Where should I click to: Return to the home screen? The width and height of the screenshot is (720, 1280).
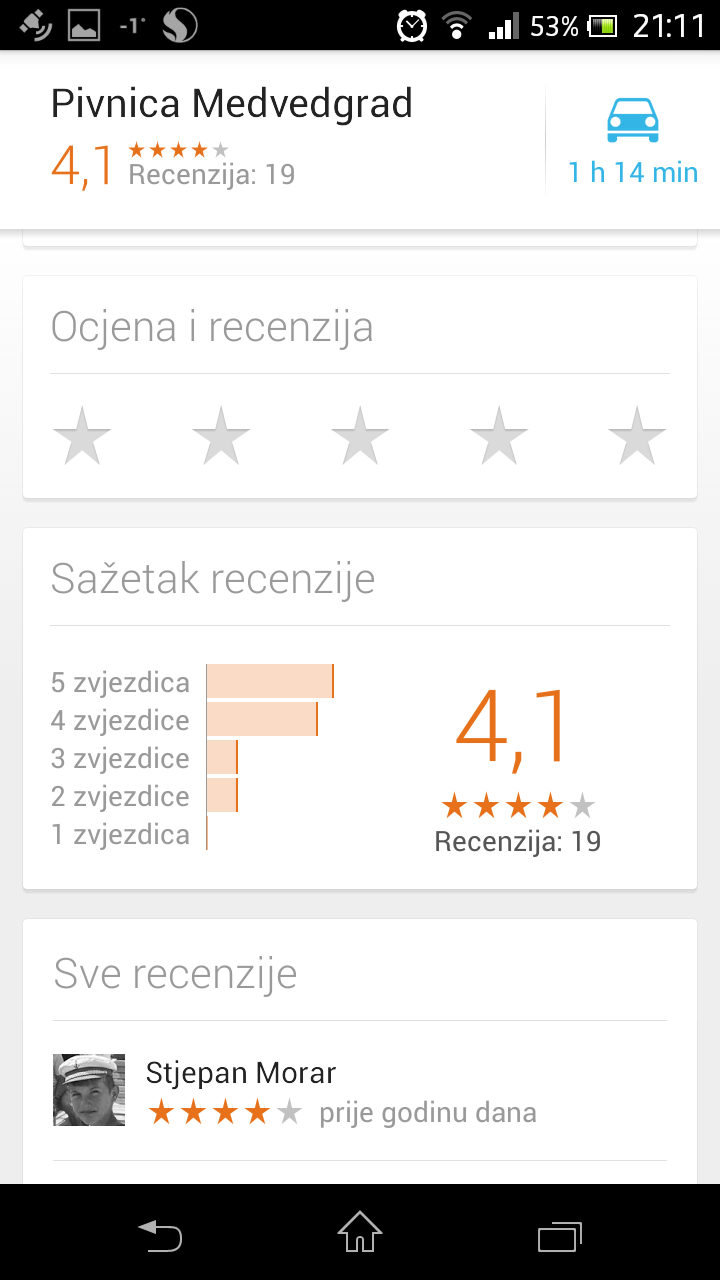(x=360, y=1233)
